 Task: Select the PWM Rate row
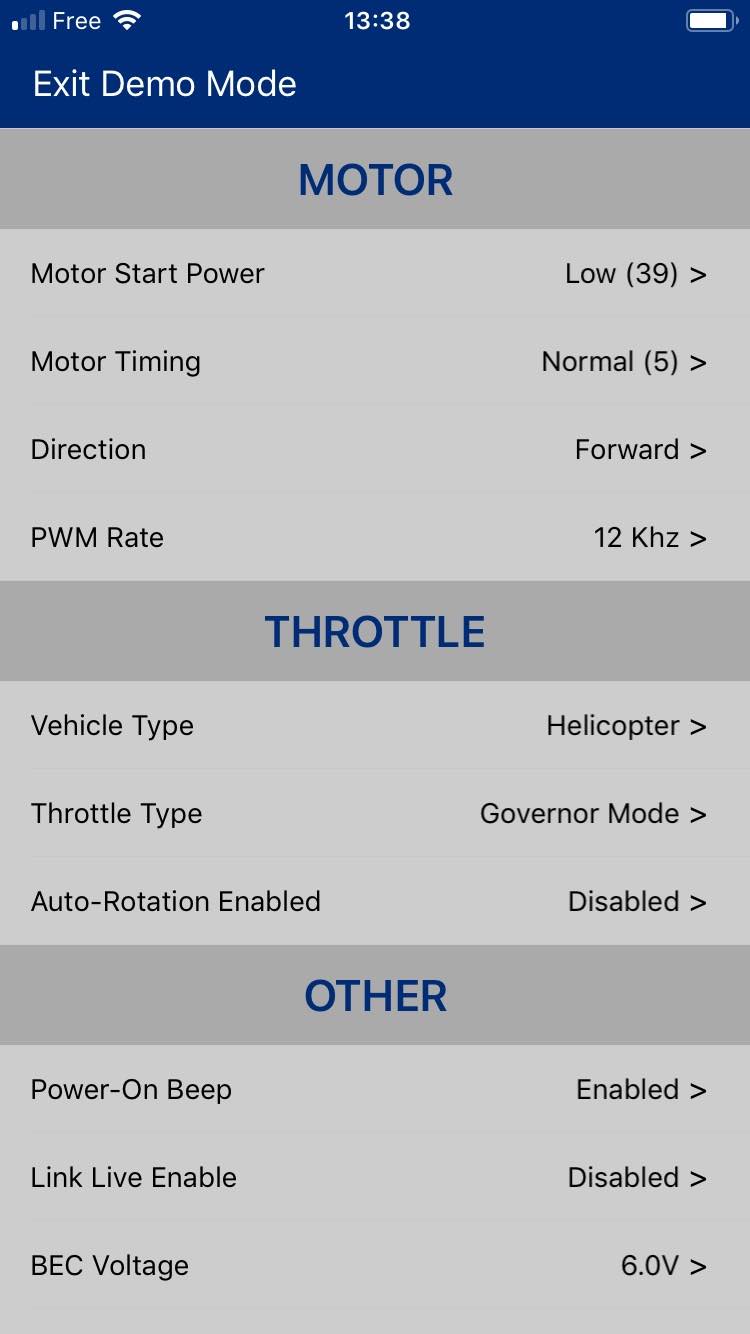tap(375, 537)
